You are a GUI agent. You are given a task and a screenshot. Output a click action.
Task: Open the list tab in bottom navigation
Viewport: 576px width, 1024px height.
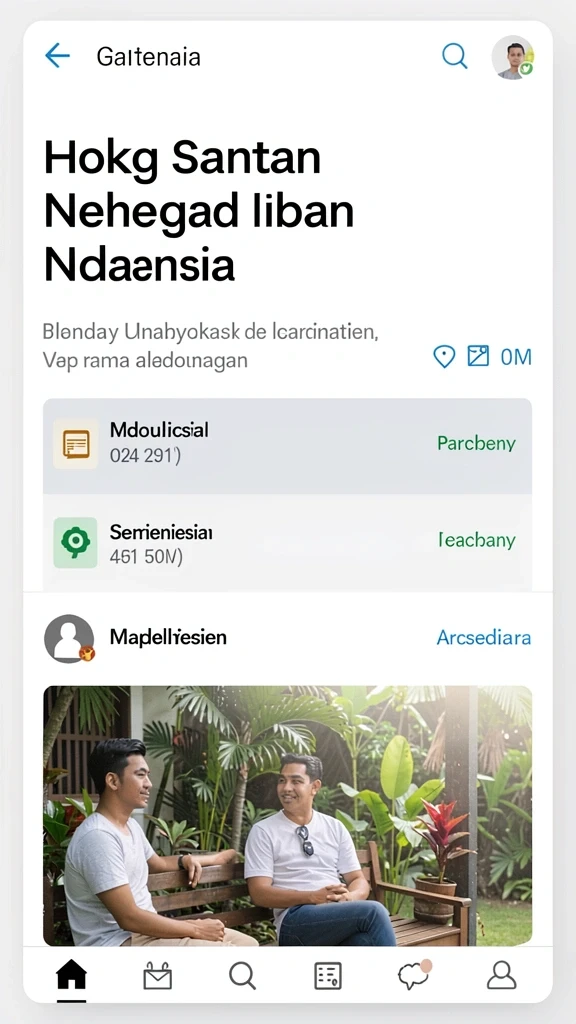(x=328, y=976)
